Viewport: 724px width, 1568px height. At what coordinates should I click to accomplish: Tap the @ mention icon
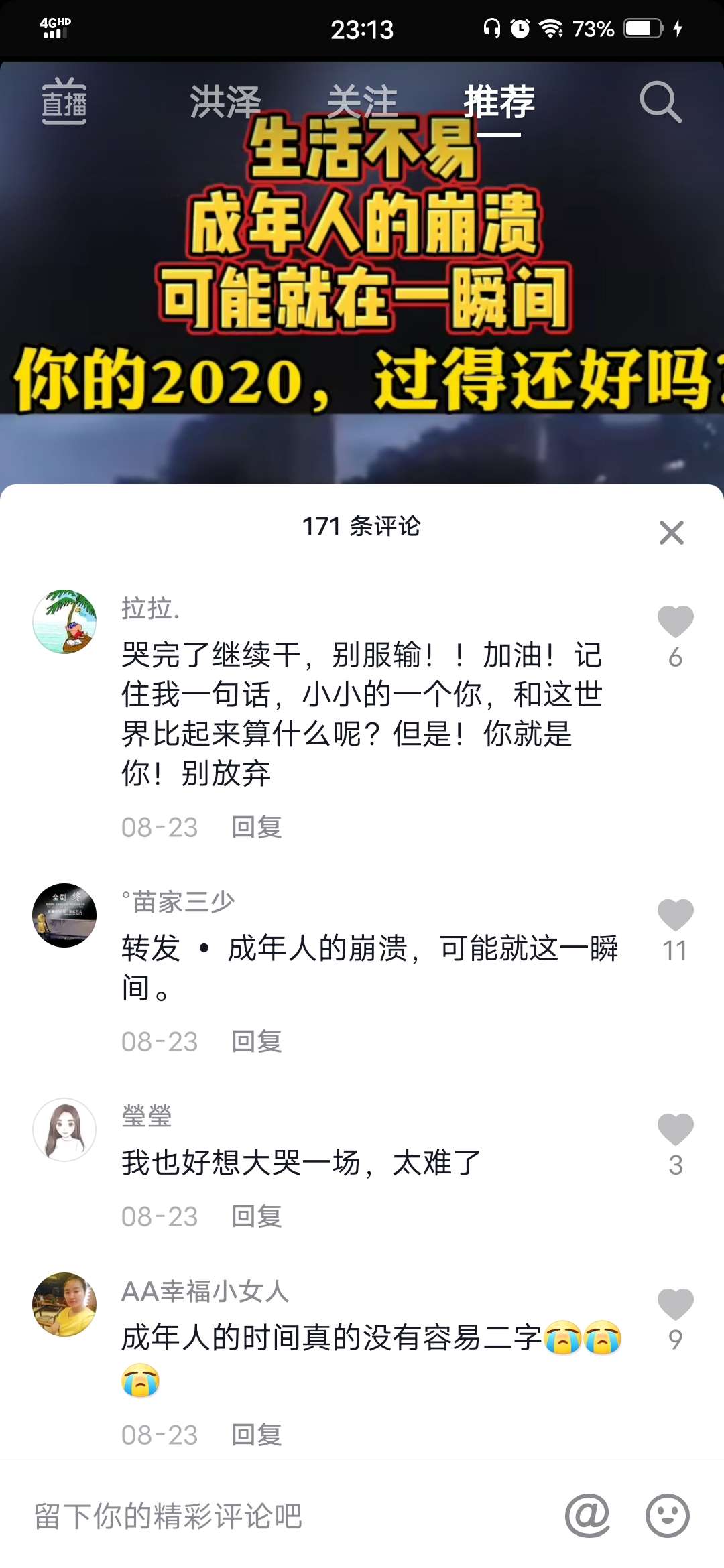click(x=587, y=1515)
